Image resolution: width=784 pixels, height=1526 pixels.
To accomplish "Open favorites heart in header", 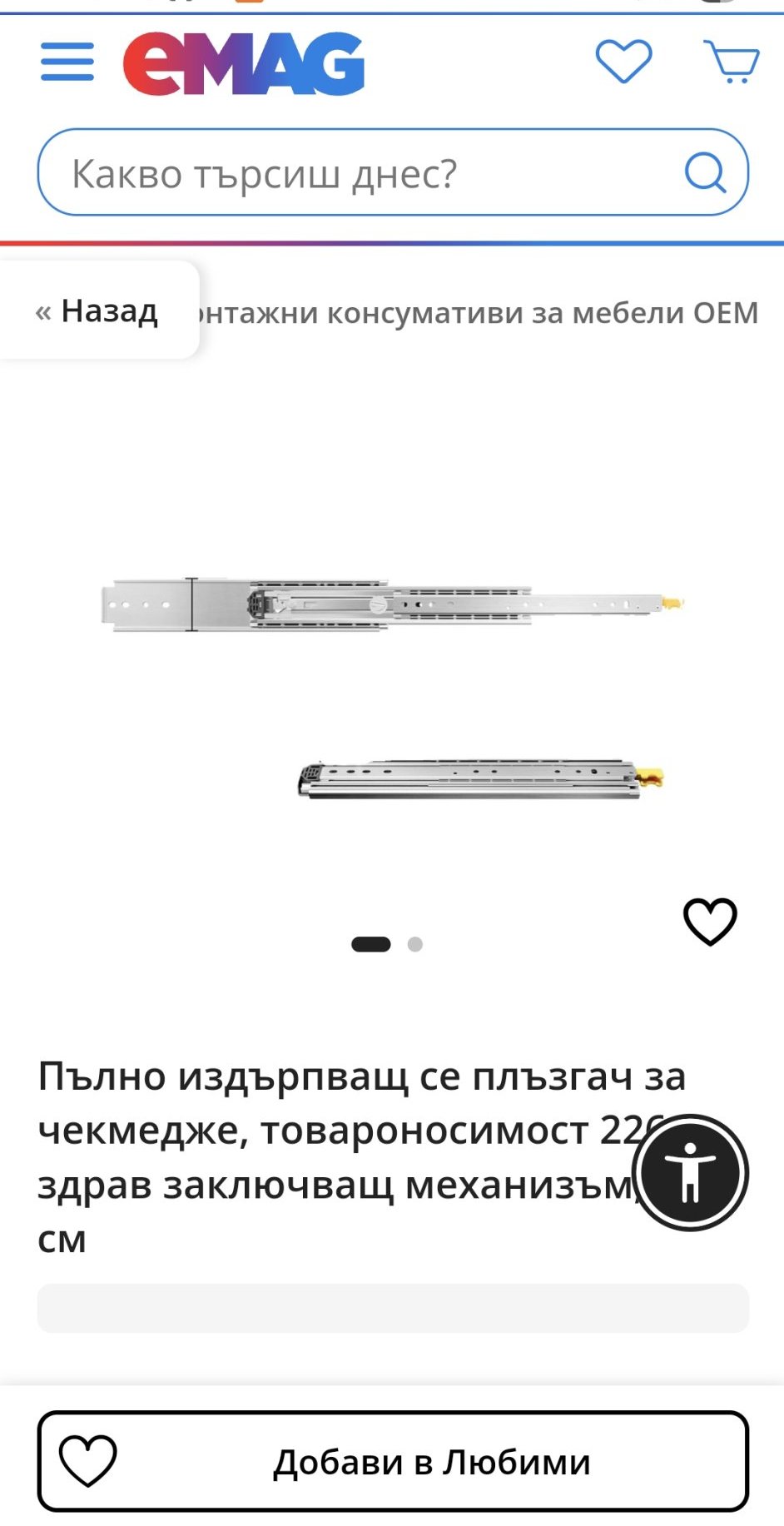I will 623,62.
